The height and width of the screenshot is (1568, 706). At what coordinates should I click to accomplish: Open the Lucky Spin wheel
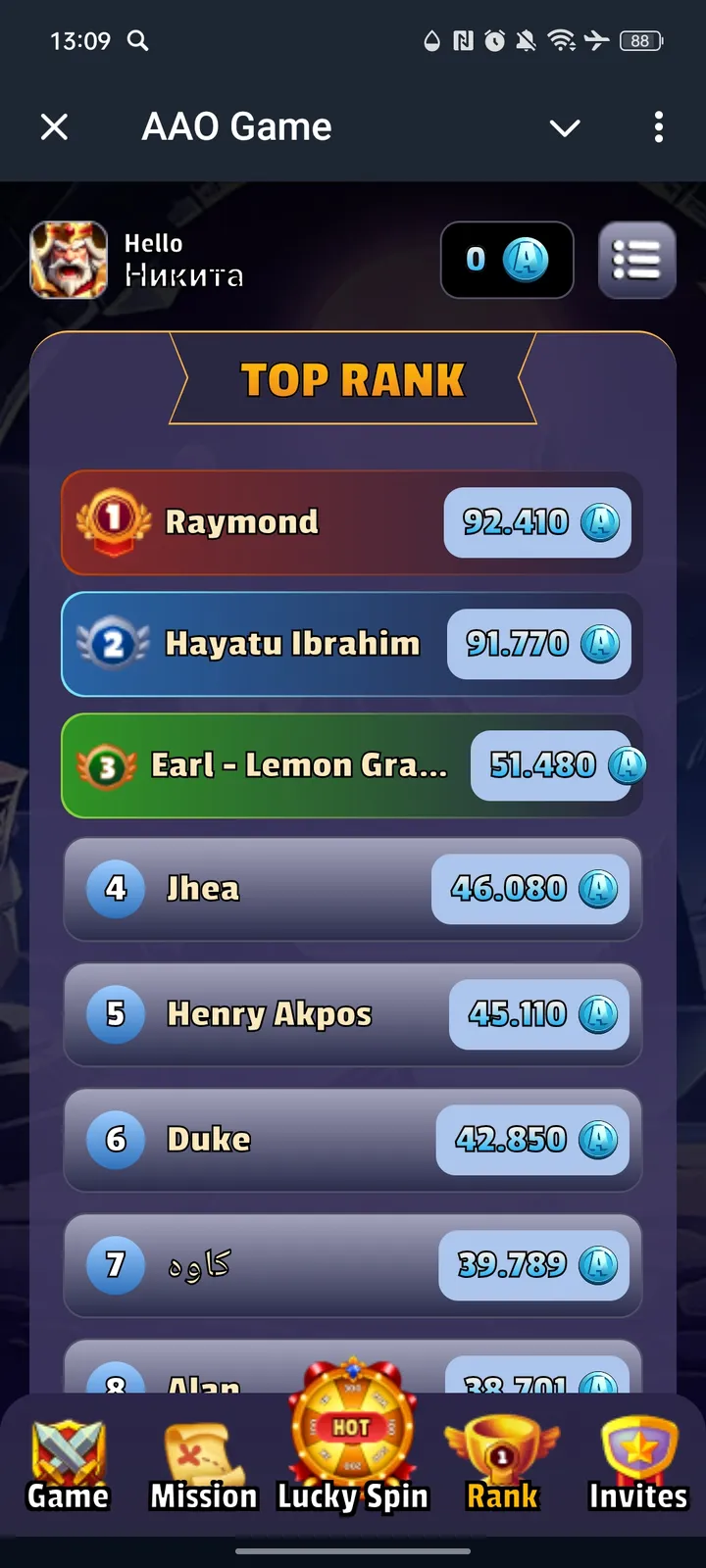point(352,1441)
